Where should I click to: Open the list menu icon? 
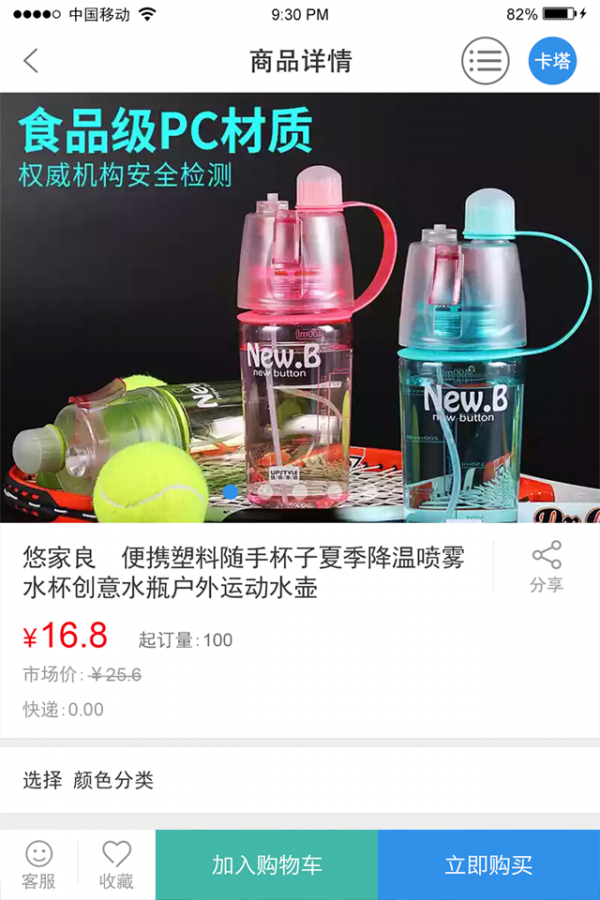(x=485, y=61)
